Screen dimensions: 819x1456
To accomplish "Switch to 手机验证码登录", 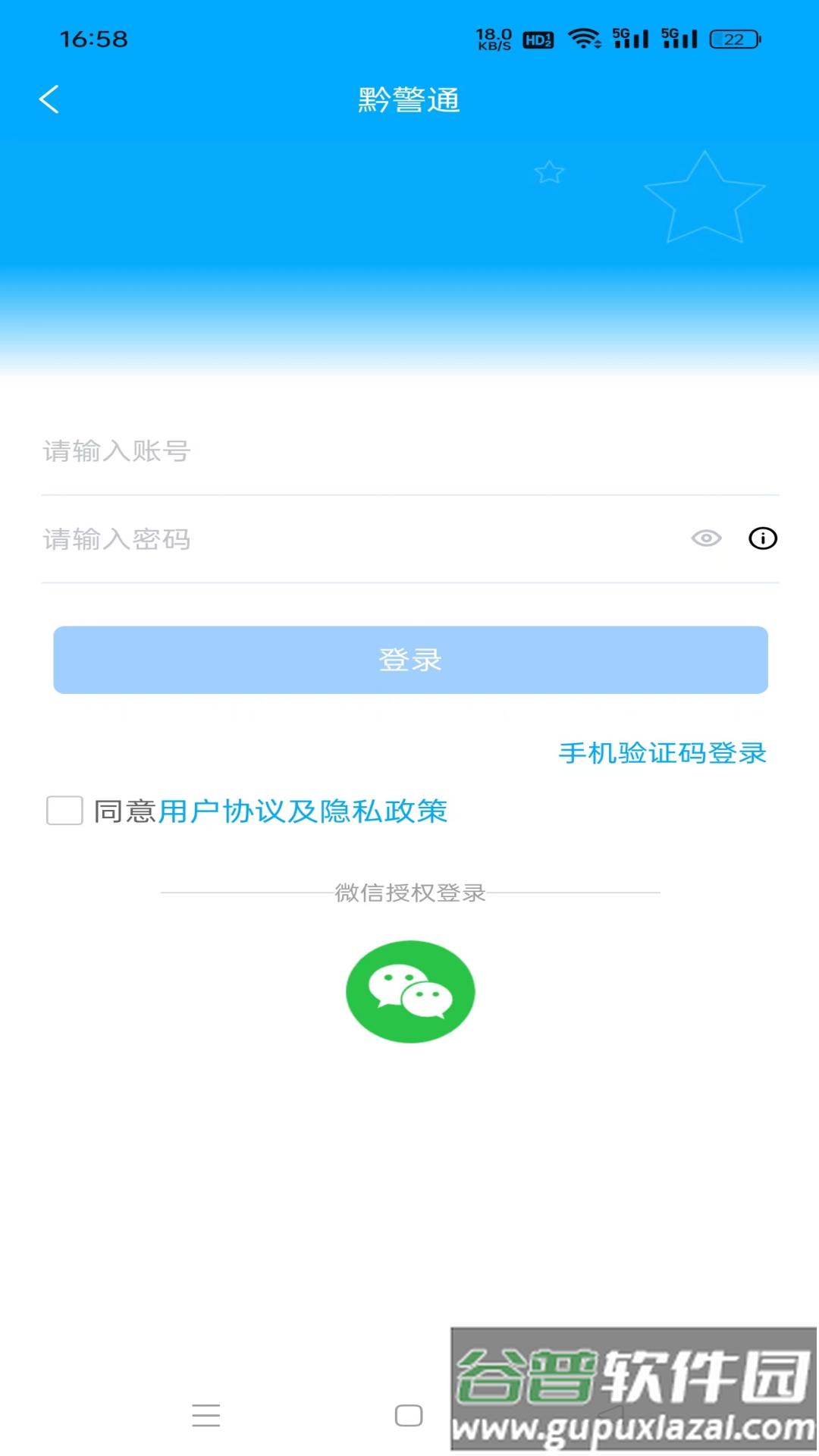I will pyautogui.click(x=662, y=753).
